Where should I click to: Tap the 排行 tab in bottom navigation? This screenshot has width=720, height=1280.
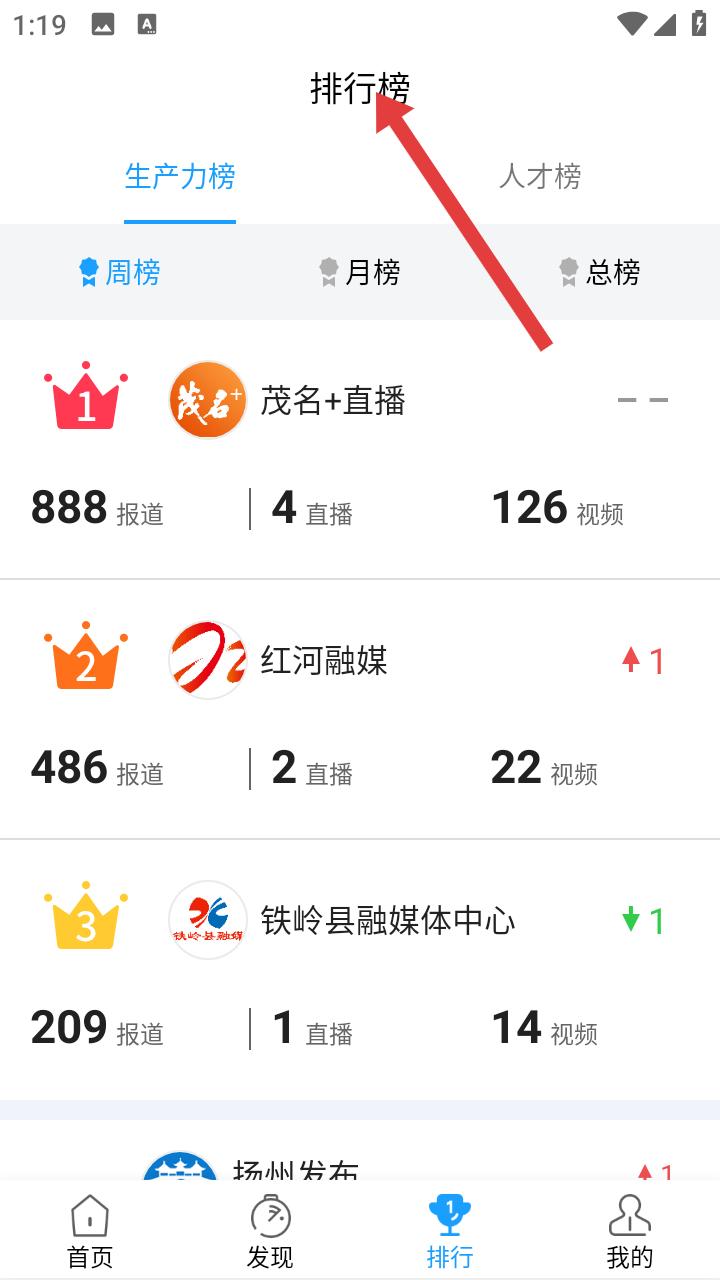point(450,1231)
